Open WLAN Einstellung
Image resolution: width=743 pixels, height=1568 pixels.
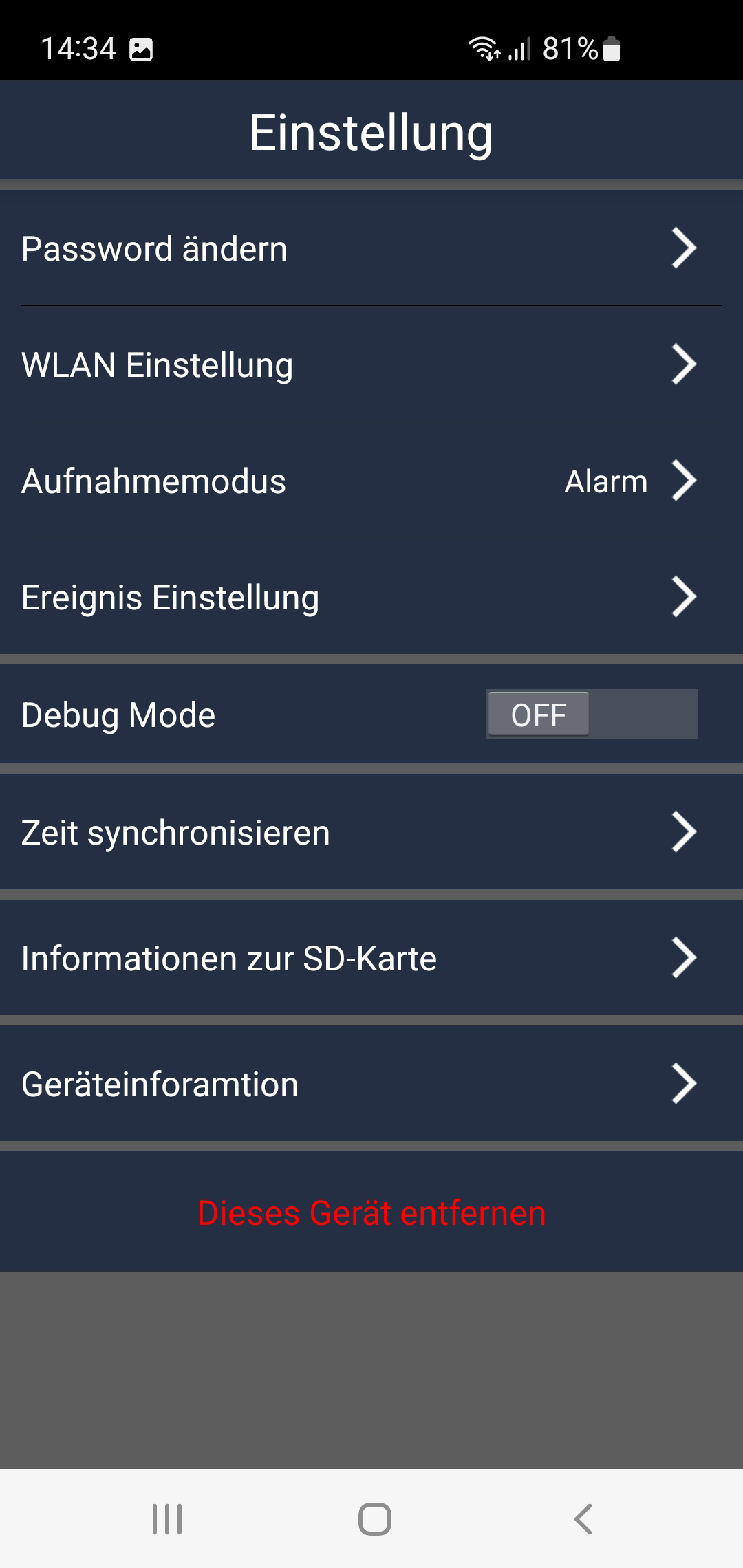coord(371,364)
